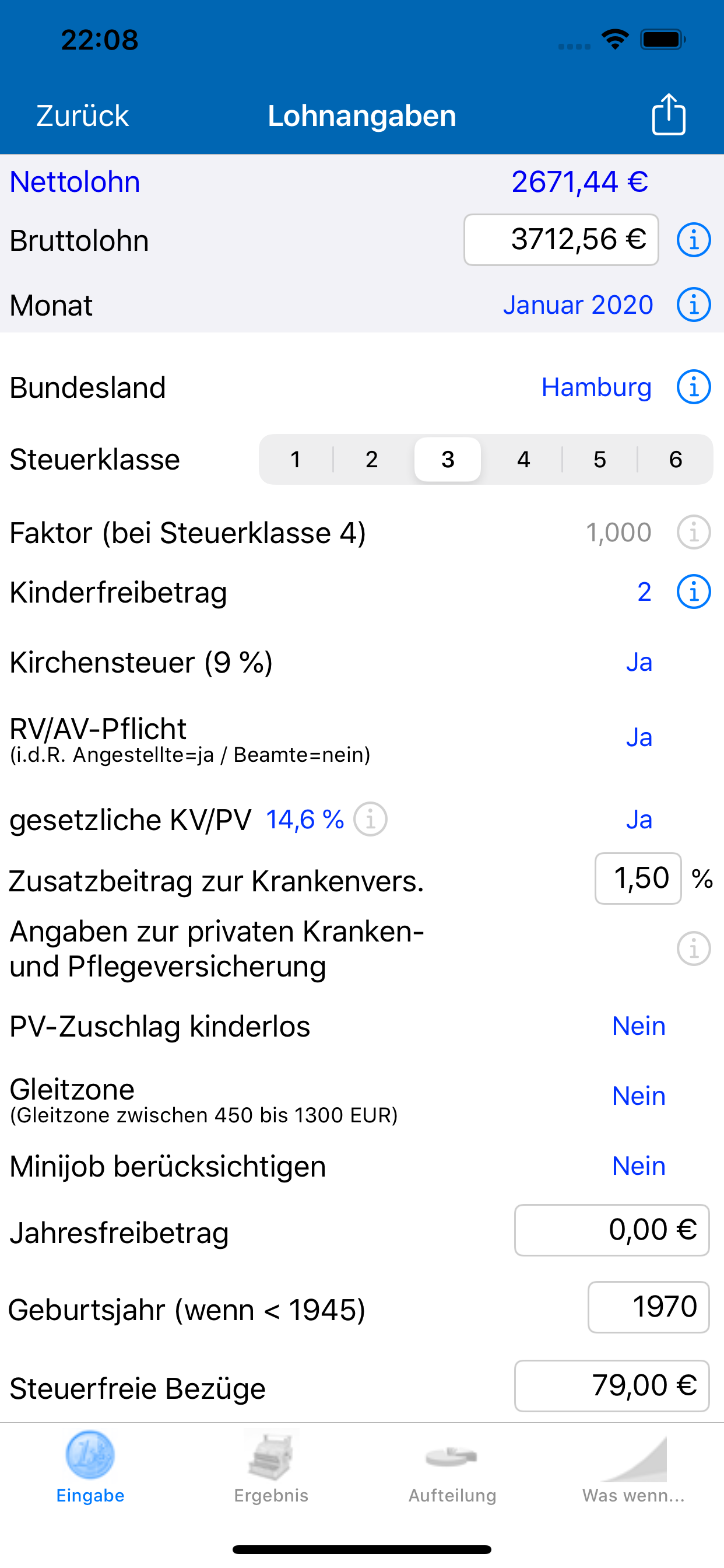
Task: Go back with the Zurück button
Action: 82,116
